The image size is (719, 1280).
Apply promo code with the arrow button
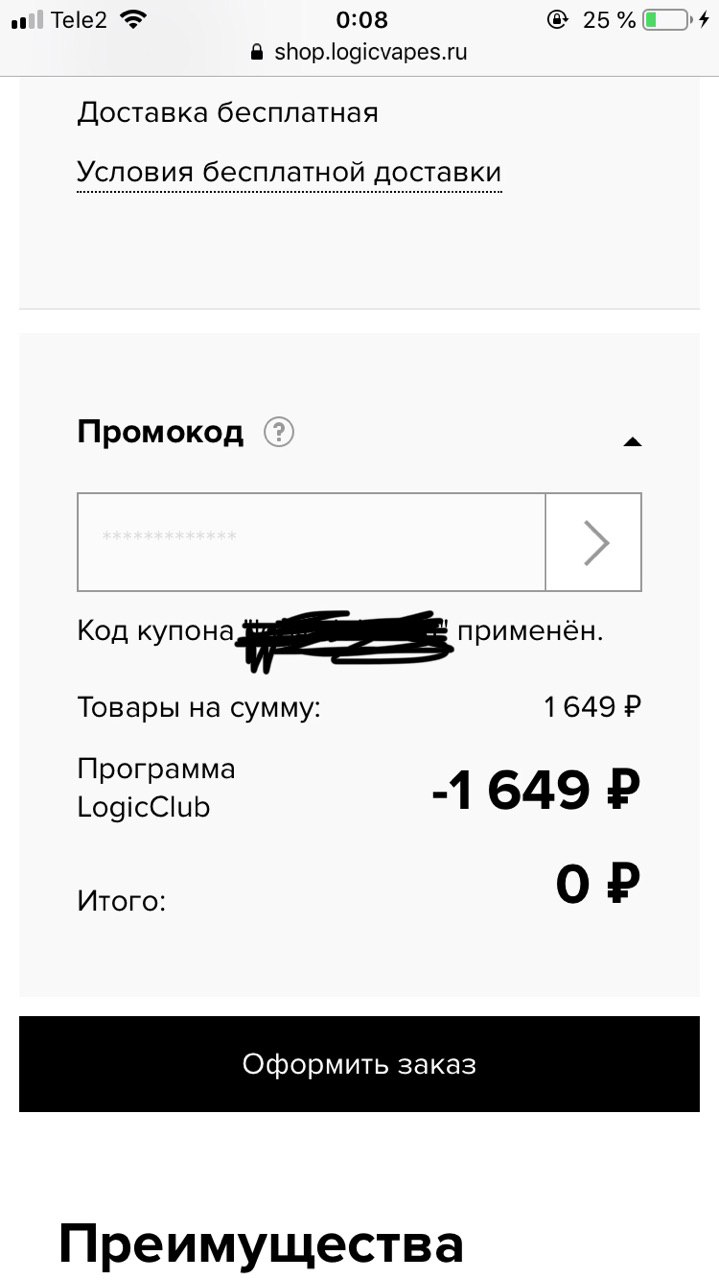pos(594,542)
